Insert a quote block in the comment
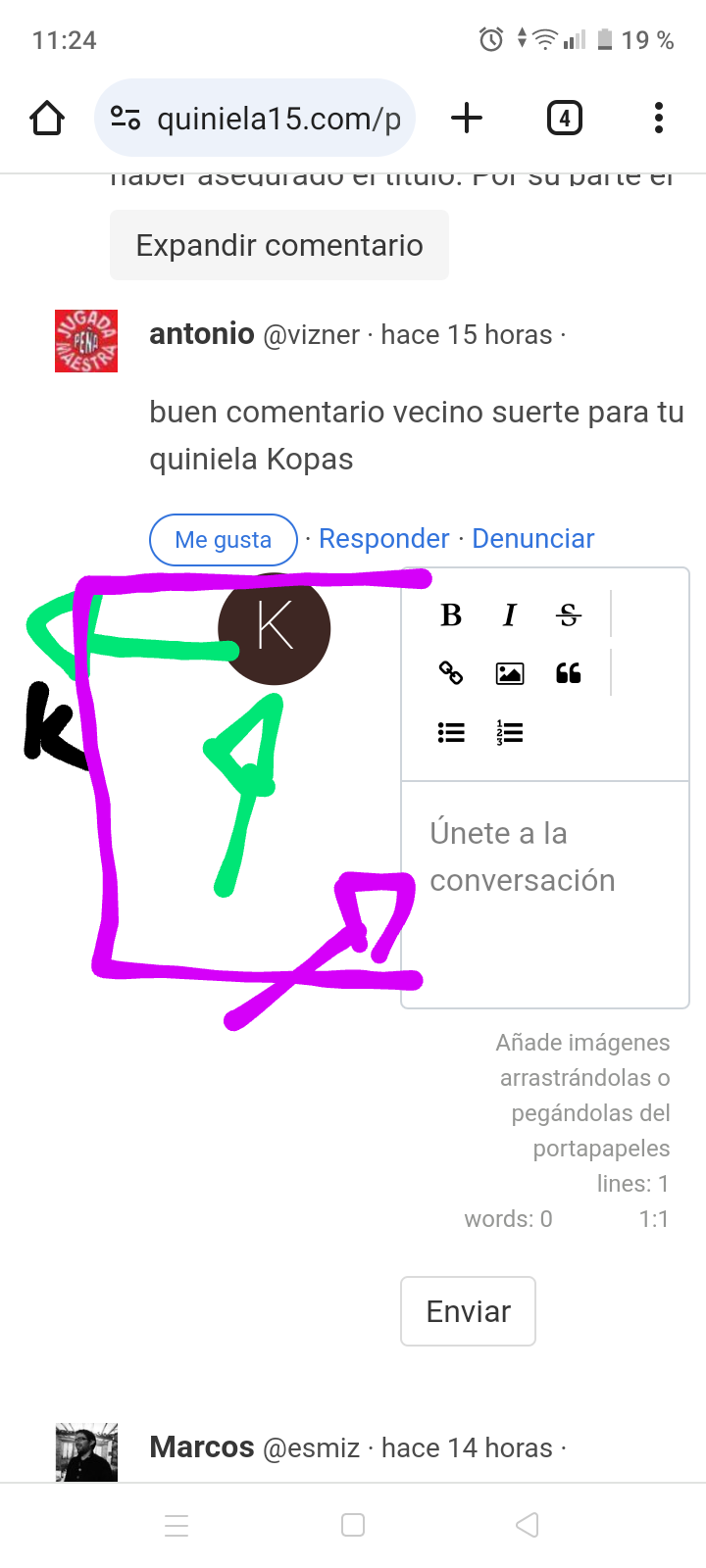The image size is (706, 1568). [x=569, y=673]
